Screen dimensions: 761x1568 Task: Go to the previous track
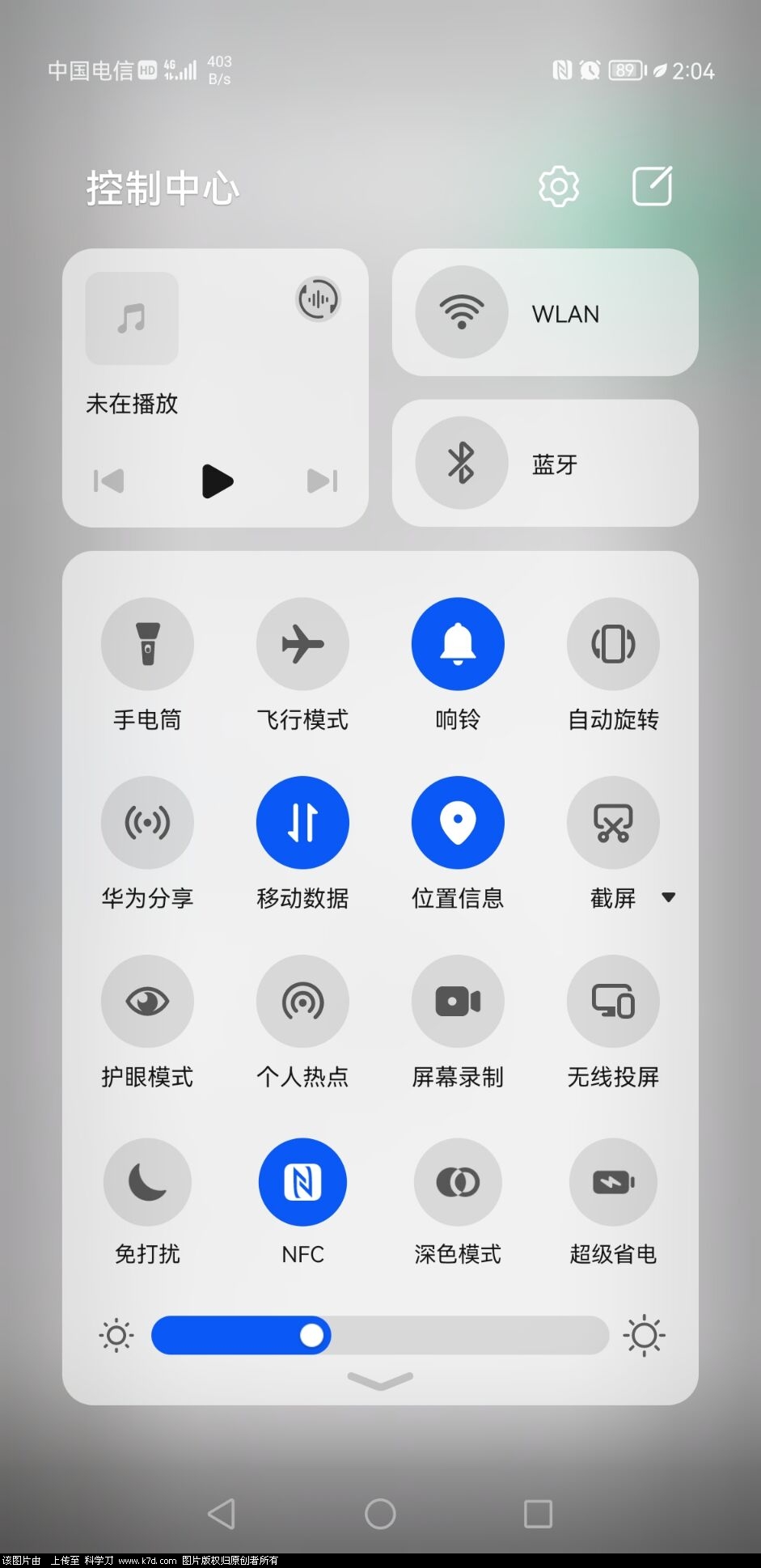click(x=109, y=481)
